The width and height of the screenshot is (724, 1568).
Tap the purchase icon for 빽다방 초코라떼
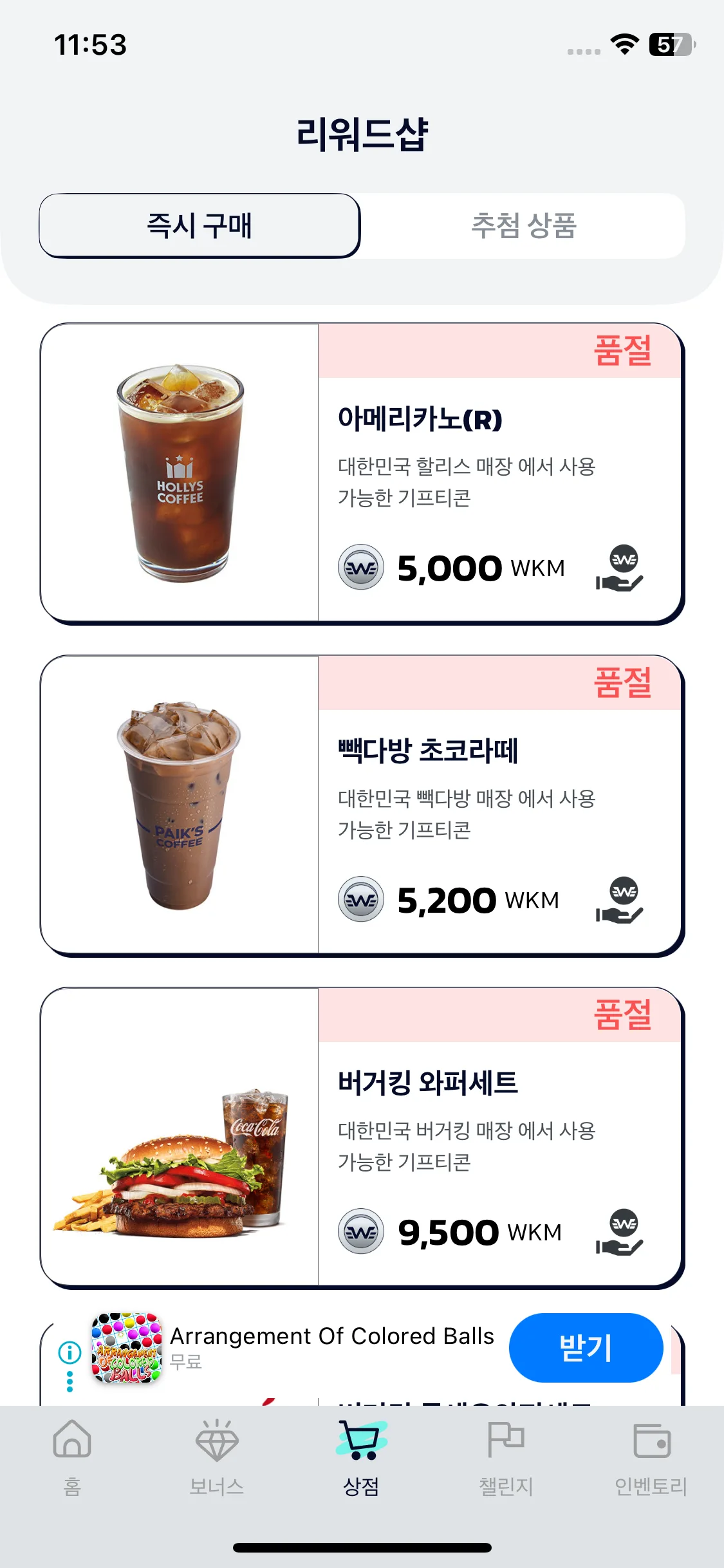[x=619, y=900]
